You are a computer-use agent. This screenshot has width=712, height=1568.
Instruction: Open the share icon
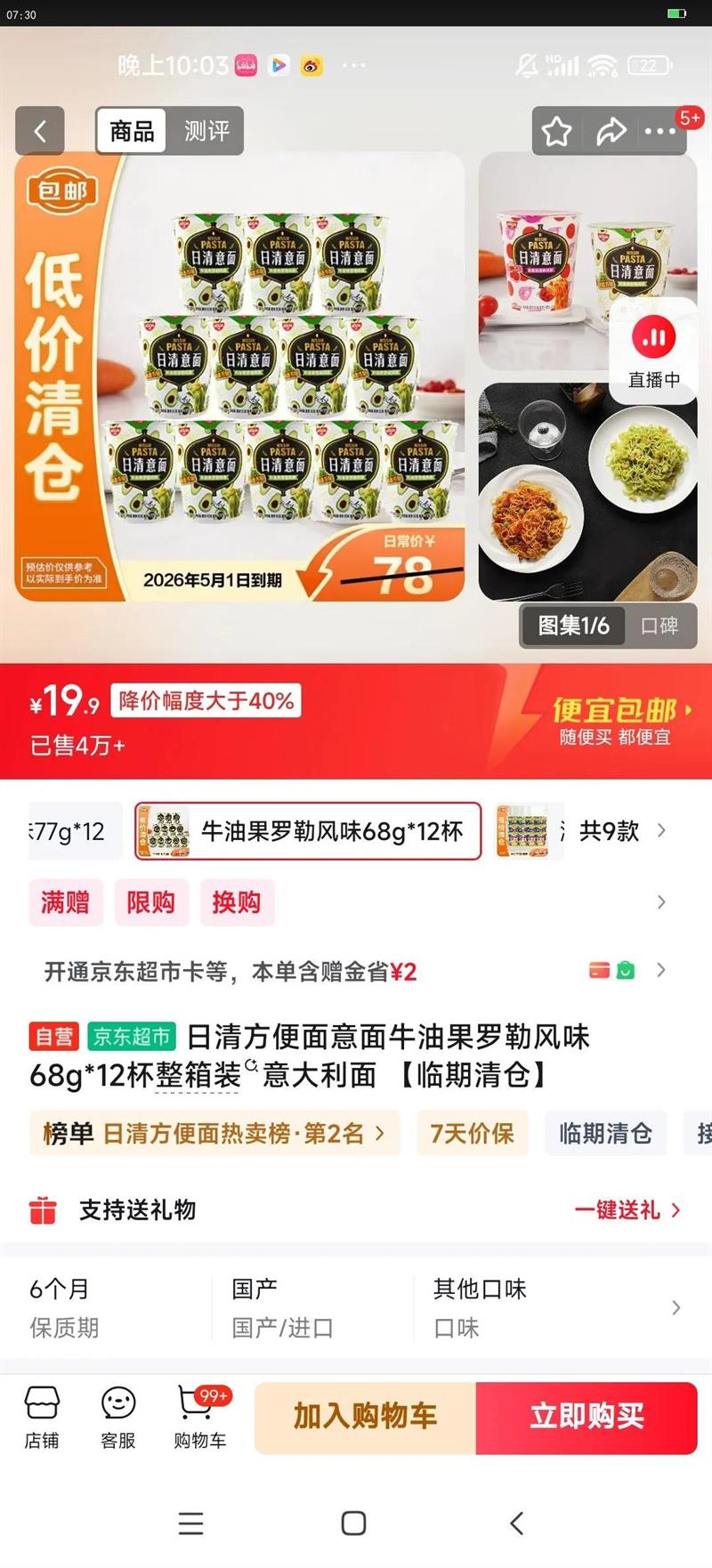(613, 131)
